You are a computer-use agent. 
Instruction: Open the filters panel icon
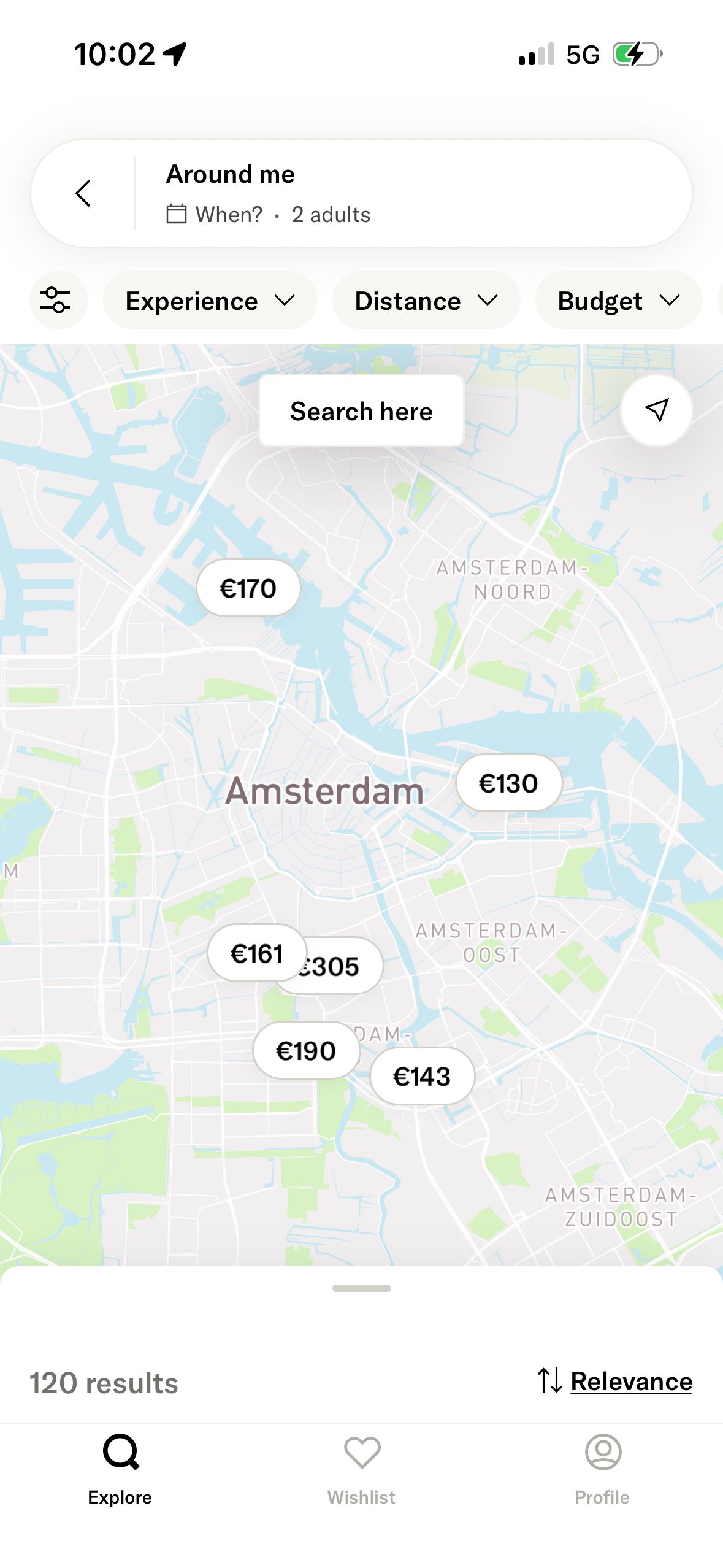58,300
